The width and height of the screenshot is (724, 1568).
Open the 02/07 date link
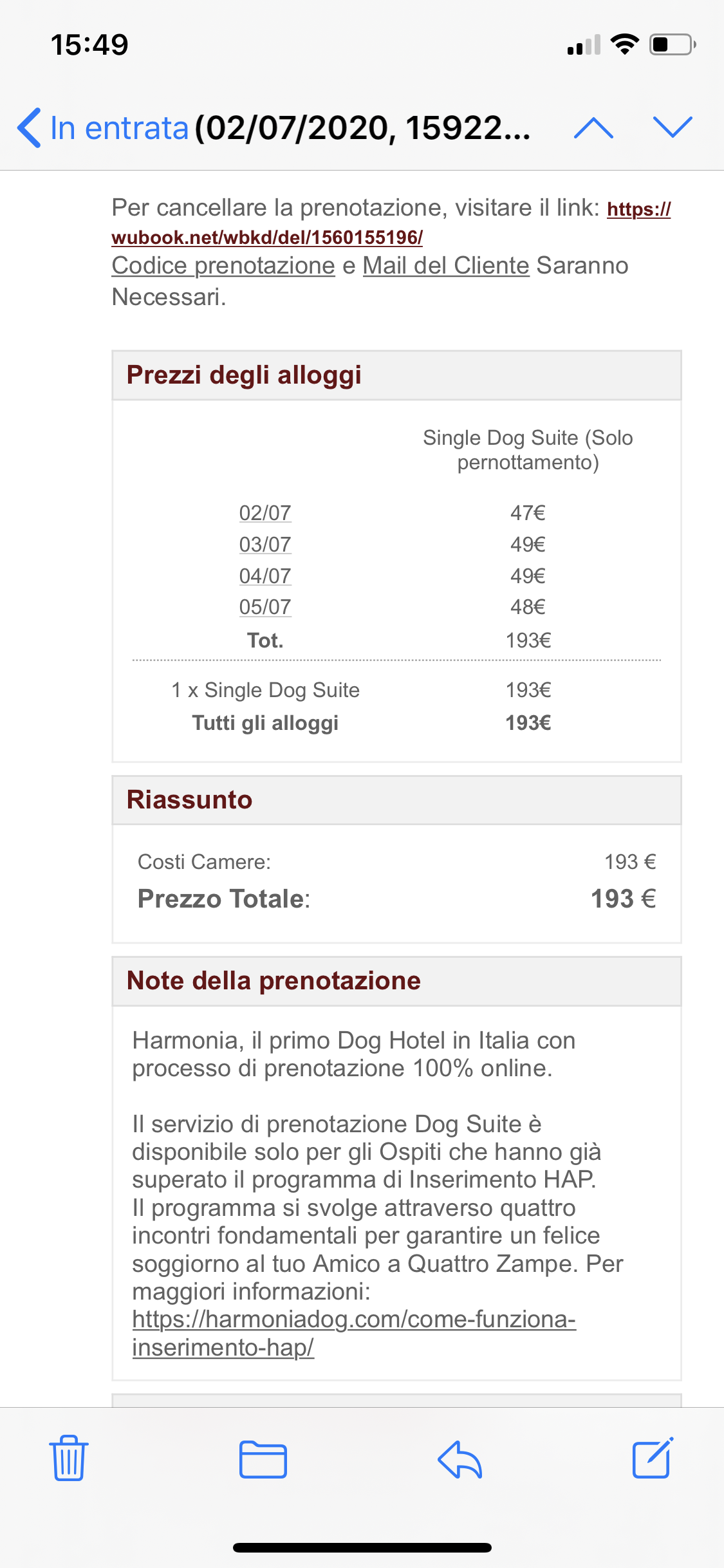[x=265, y=513]
